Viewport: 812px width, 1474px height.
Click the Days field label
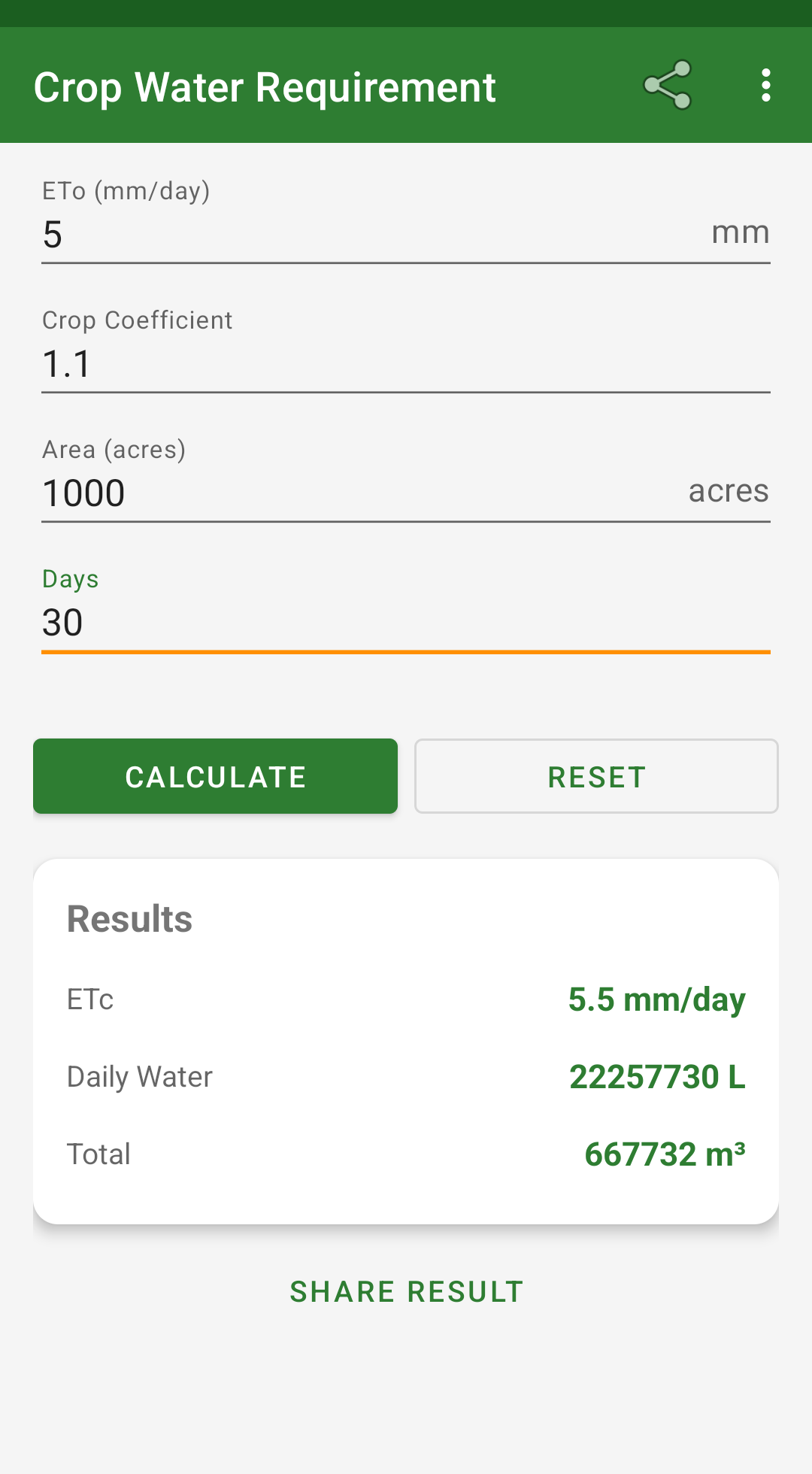point(70,579)
